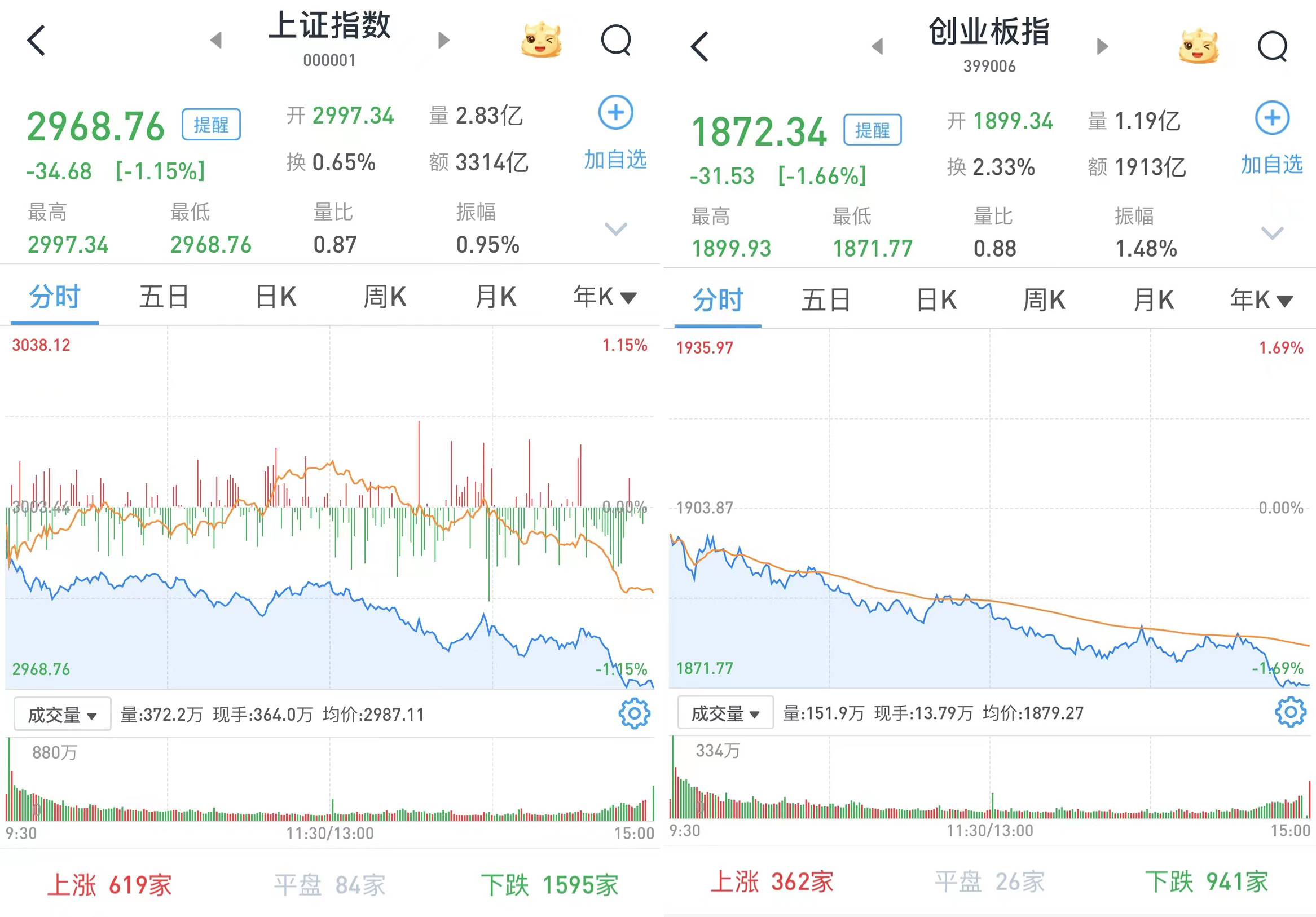Go back from the 上证指数 page
This screenshot has width=1316, height=917.
coord(36,41)
